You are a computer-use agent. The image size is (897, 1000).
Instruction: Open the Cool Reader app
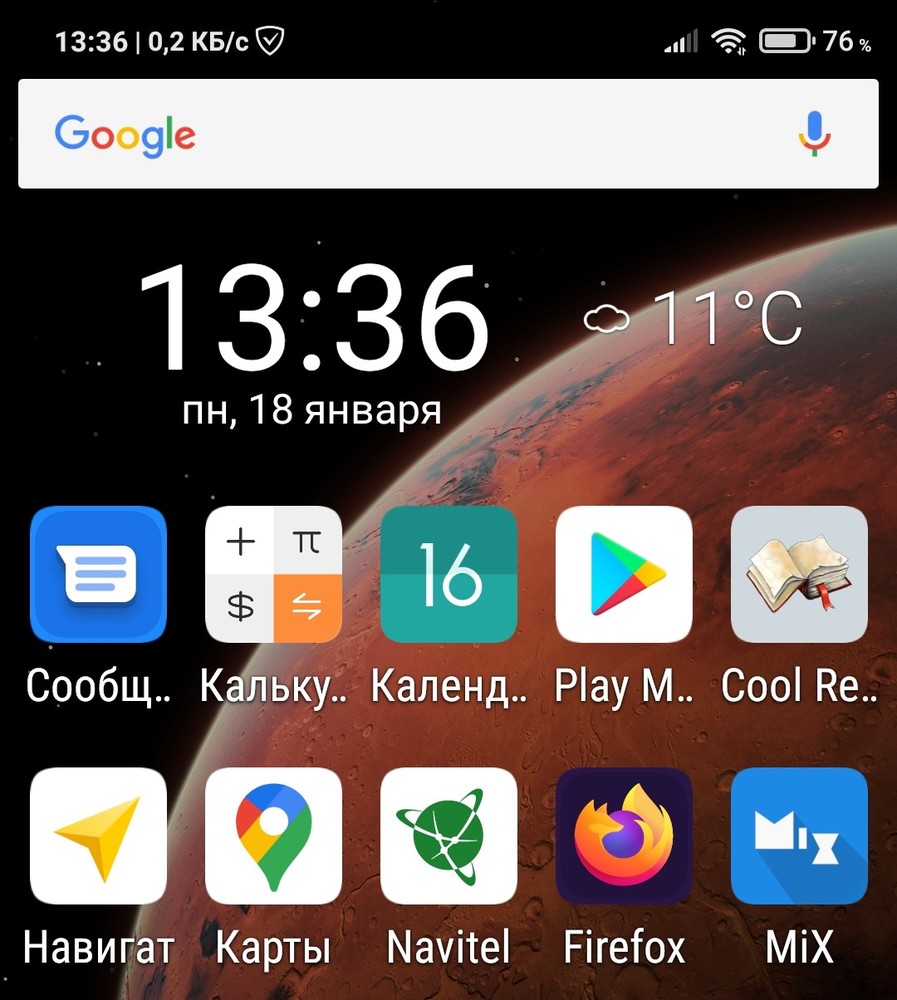(799, 574)
